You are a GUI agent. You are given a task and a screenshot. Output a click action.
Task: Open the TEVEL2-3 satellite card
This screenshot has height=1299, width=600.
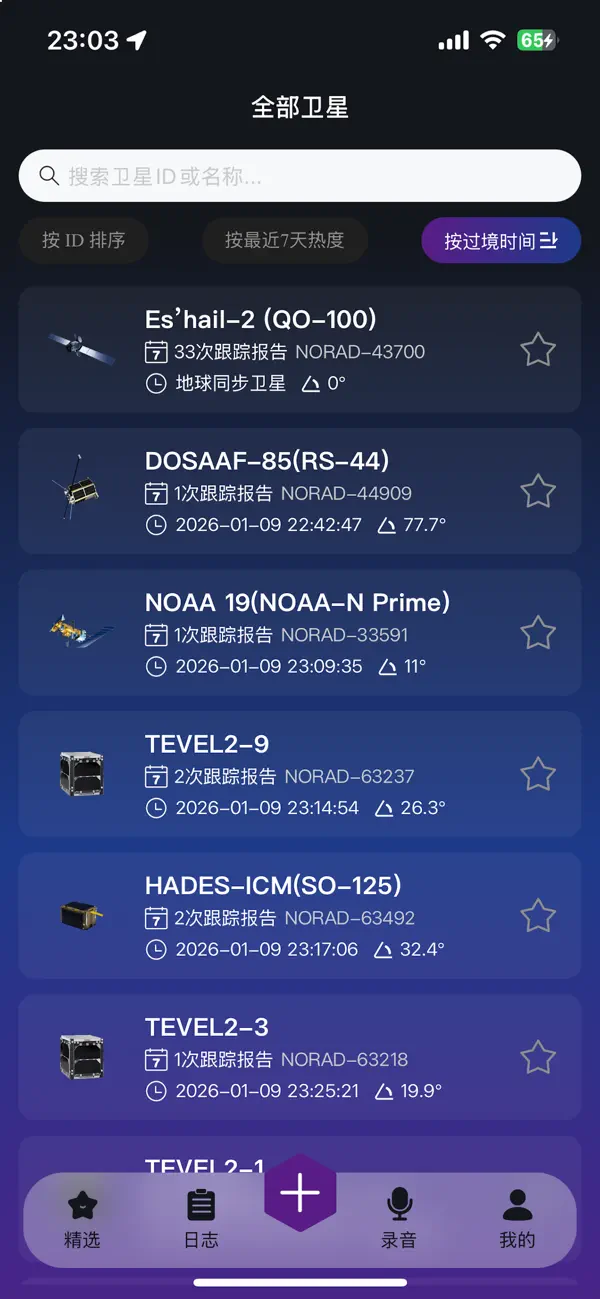point(300,1058)
